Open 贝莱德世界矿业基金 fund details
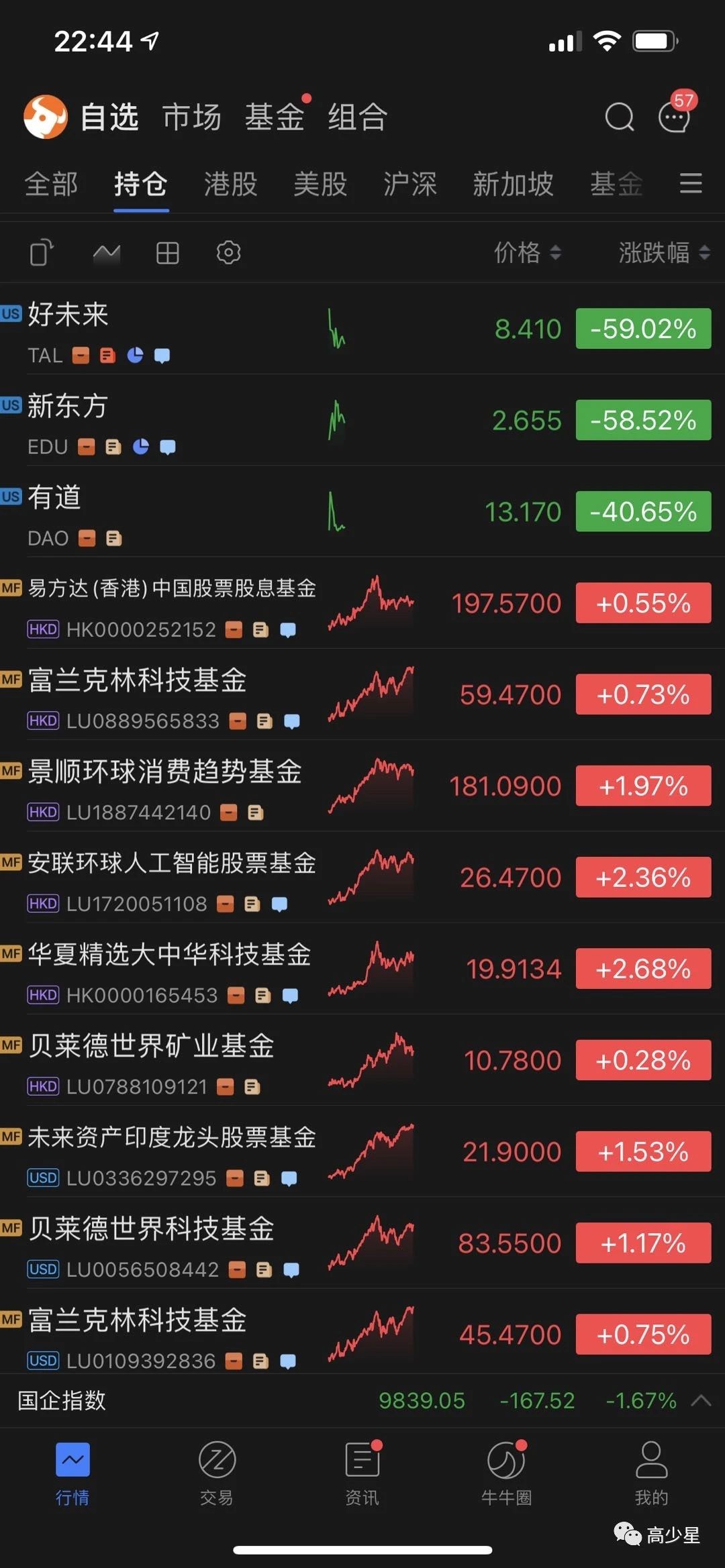This screenshot has height=1568, width=725. 362,1060
